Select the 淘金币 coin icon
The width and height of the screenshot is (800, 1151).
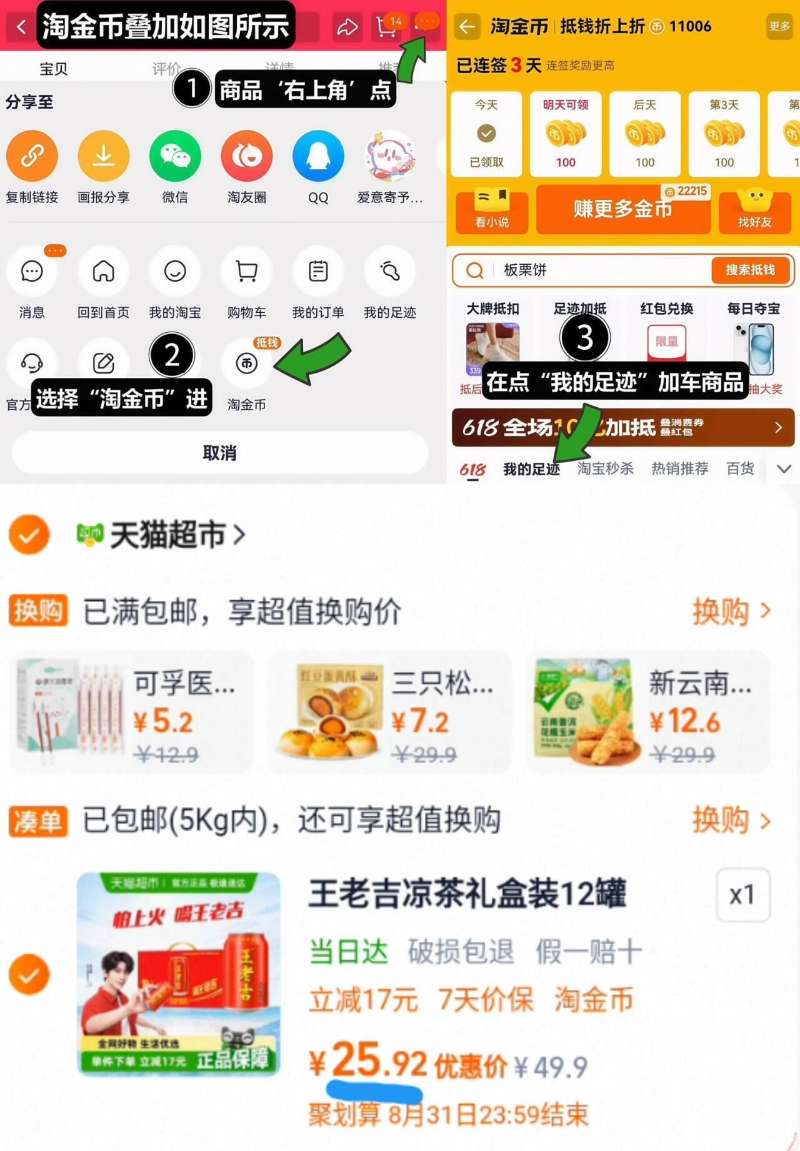point(246,363)
